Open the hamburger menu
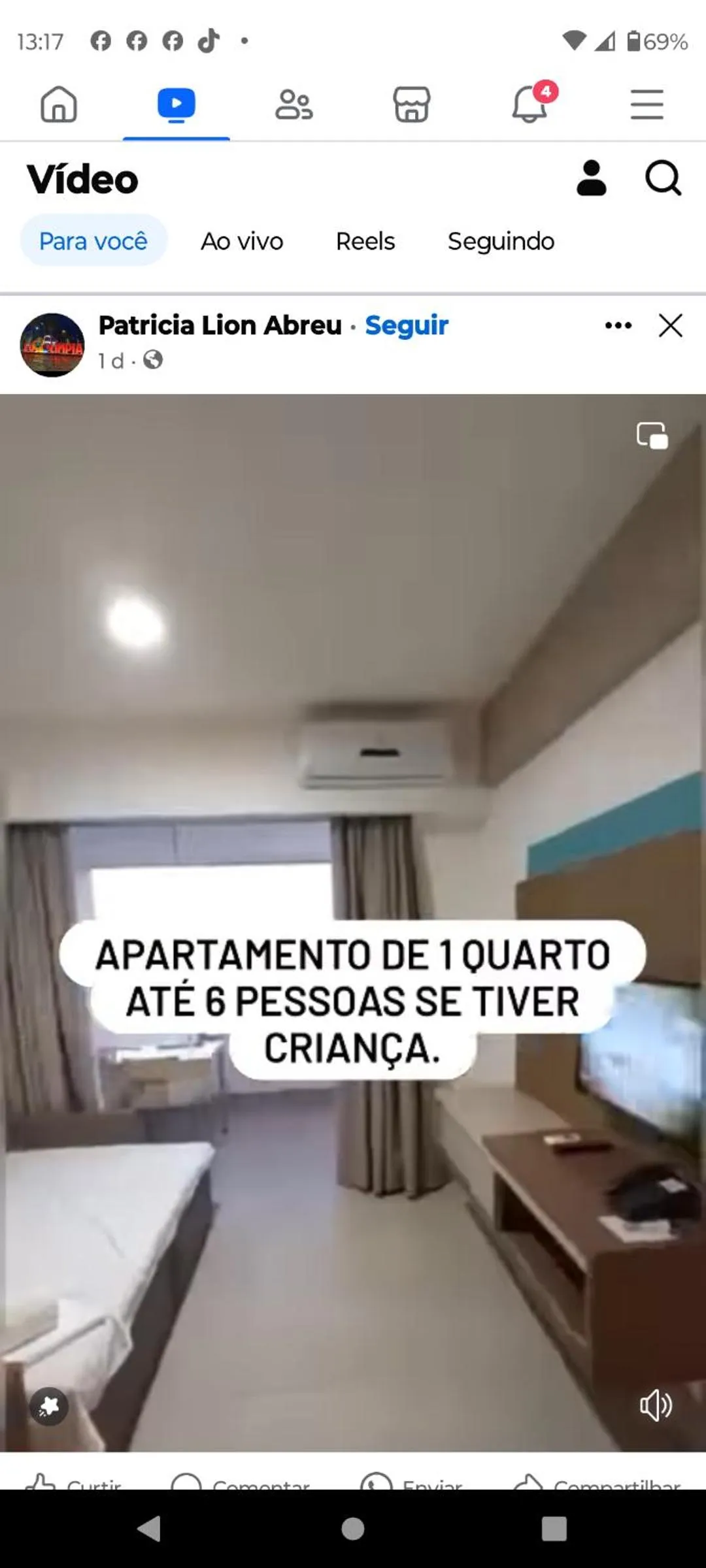The height and width of the screenshot is (1568, 706). [x=647, y=105]
